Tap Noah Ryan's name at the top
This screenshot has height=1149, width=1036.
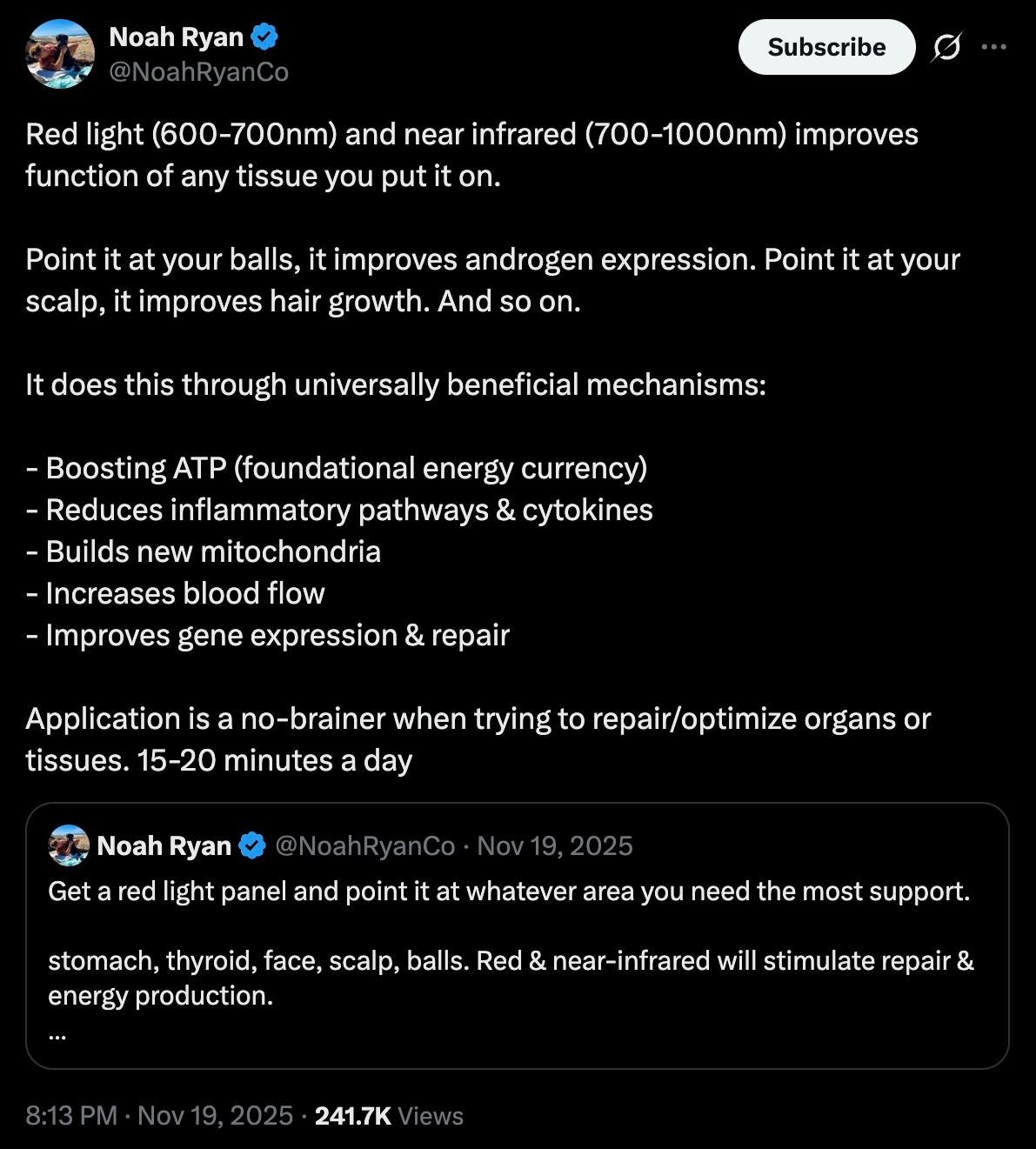(177, 37)
